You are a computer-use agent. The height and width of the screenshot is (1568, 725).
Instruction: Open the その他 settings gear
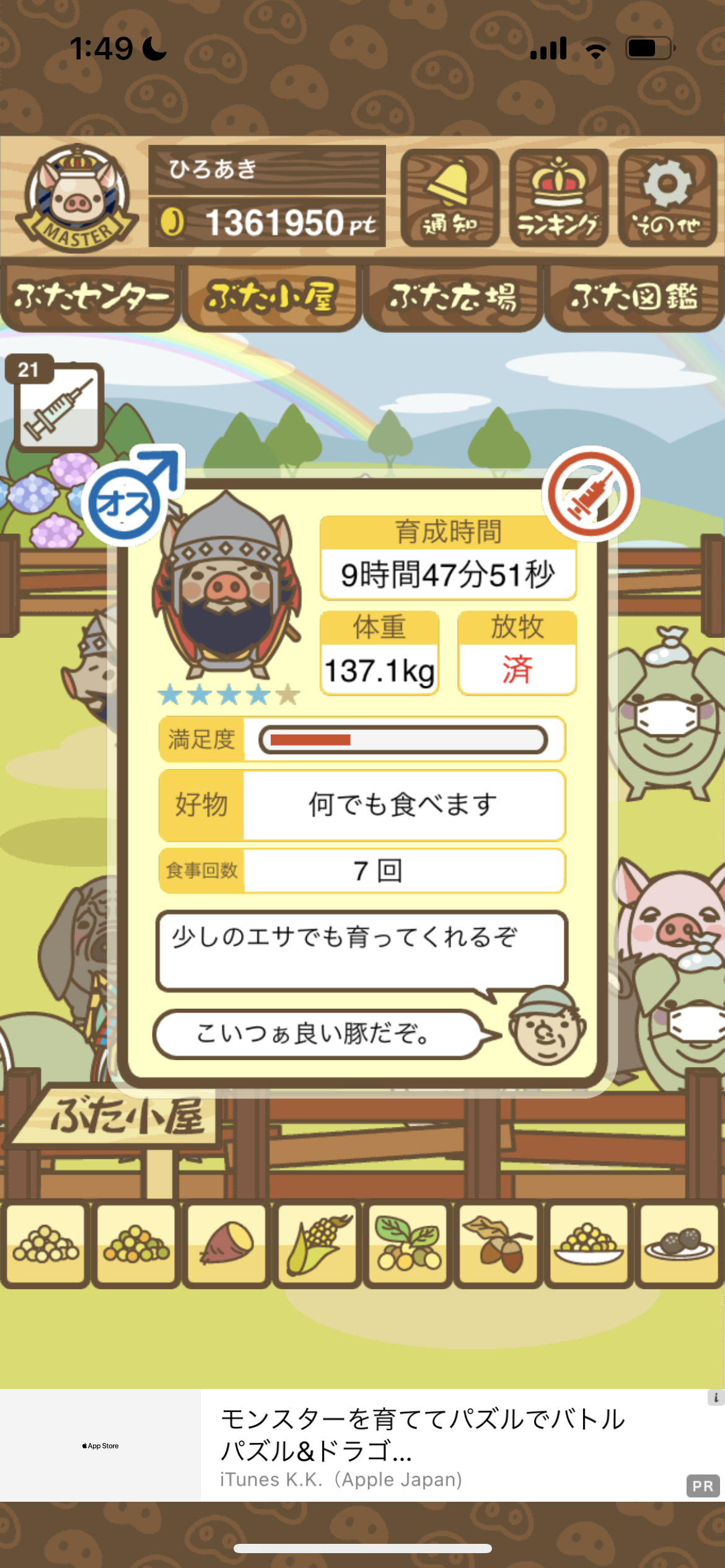pyautogui.click(x=667, y=198)
